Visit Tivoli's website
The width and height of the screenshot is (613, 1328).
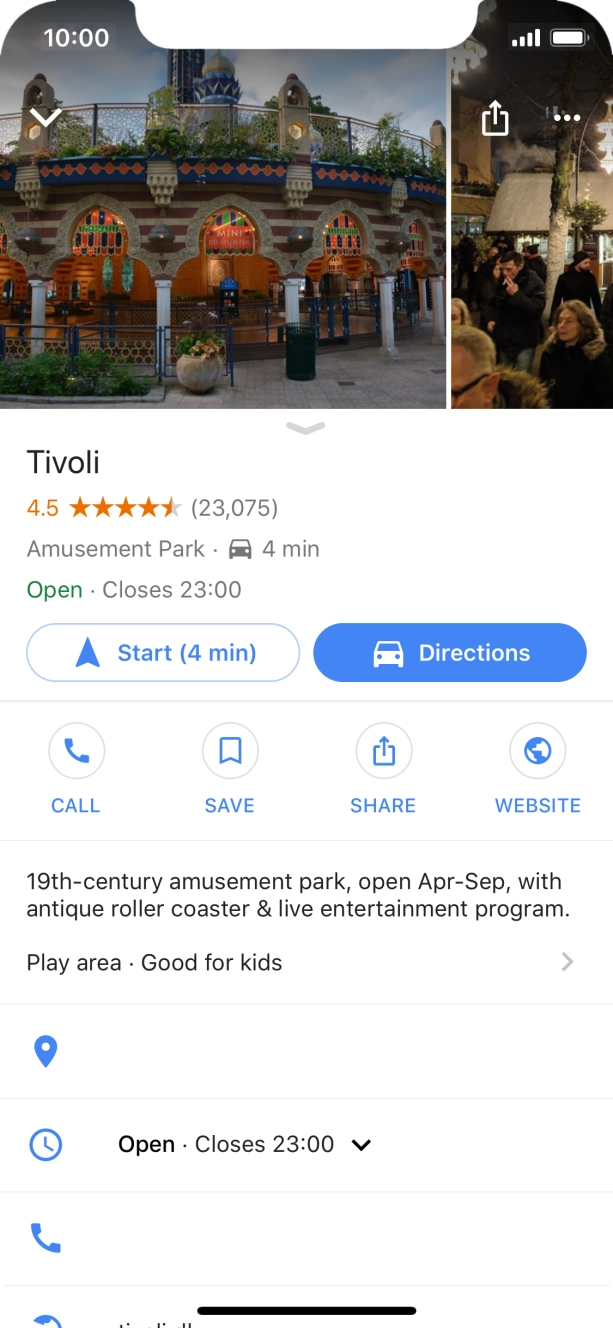537,768
